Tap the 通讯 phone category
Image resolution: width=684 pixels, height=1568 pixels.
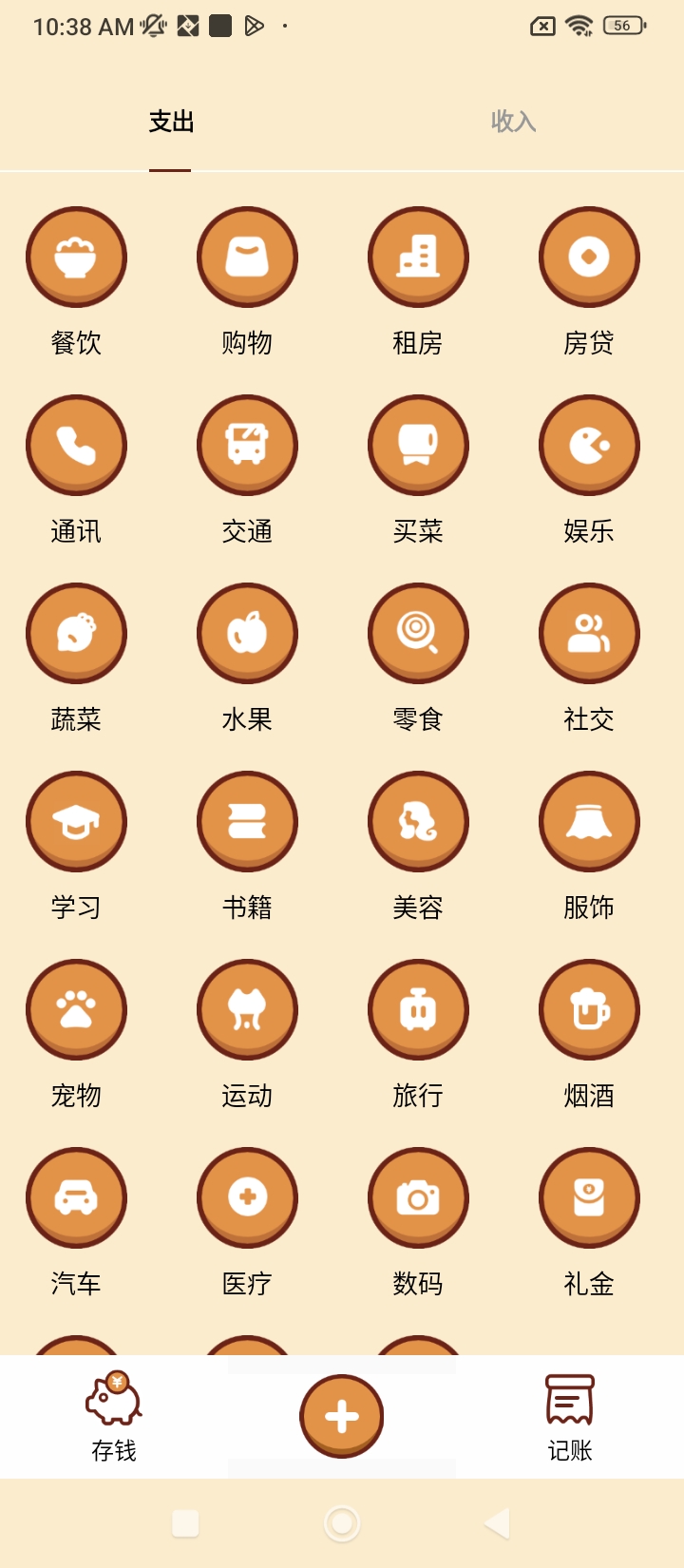click(76, 445)
